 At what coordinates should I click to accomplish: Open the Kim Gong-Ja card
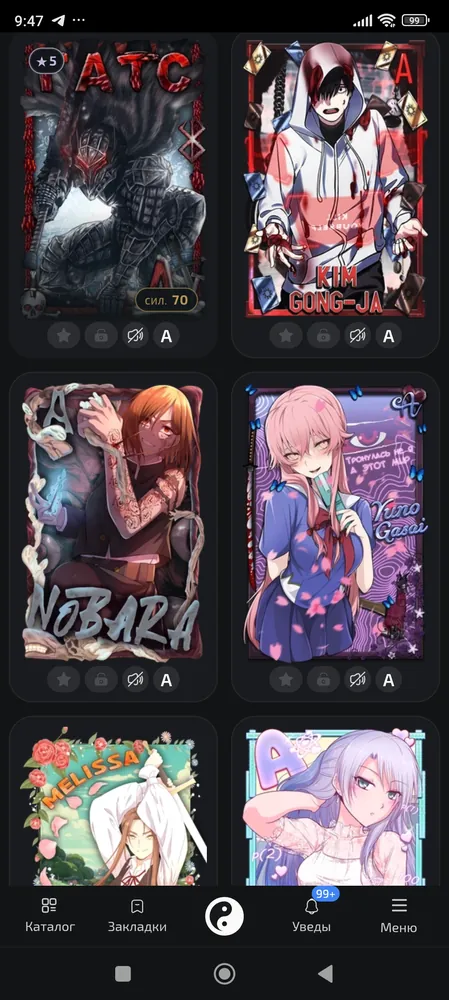335,179
